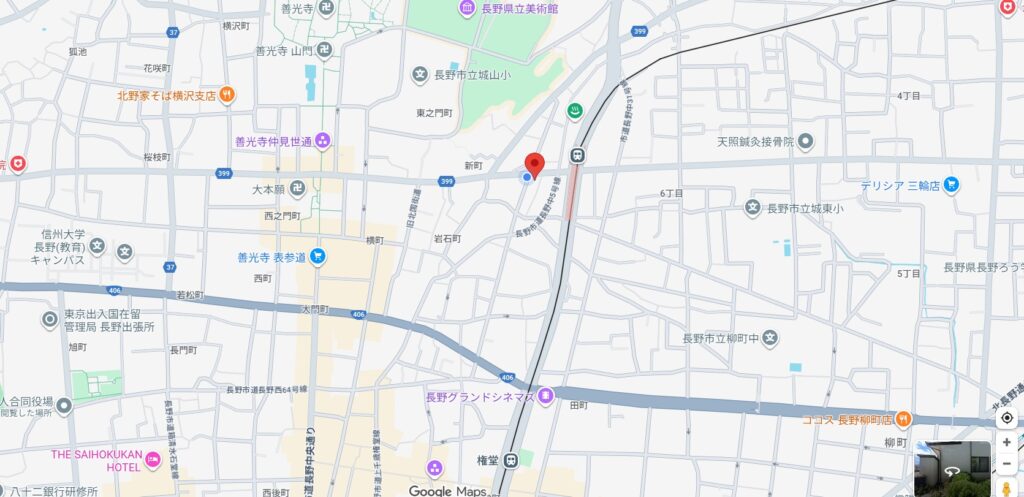This screenshot has width=1024, height=497.
Task: Select デリシア 三輪店 store marker
Action: [951, 185]
